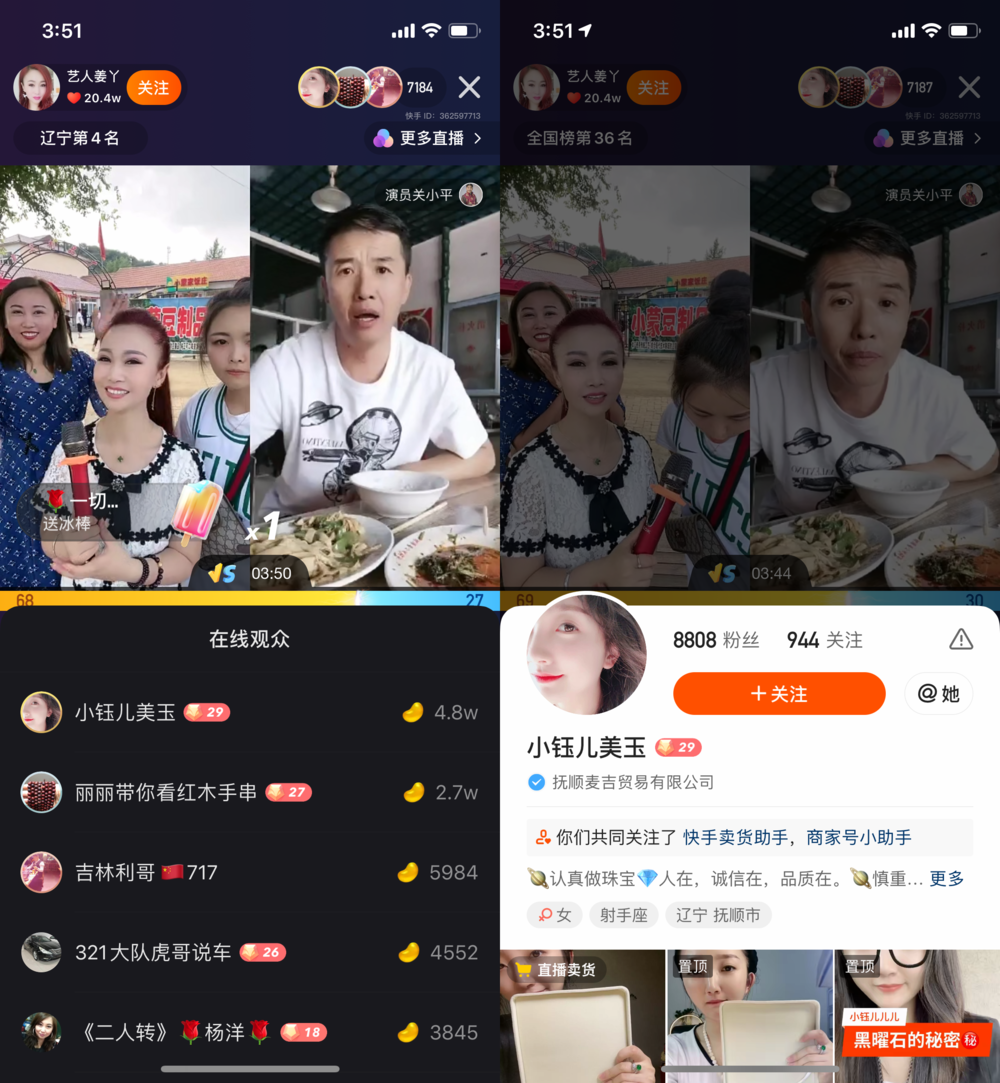Report this user via the warning triangle icon

[x=960, y=640]
